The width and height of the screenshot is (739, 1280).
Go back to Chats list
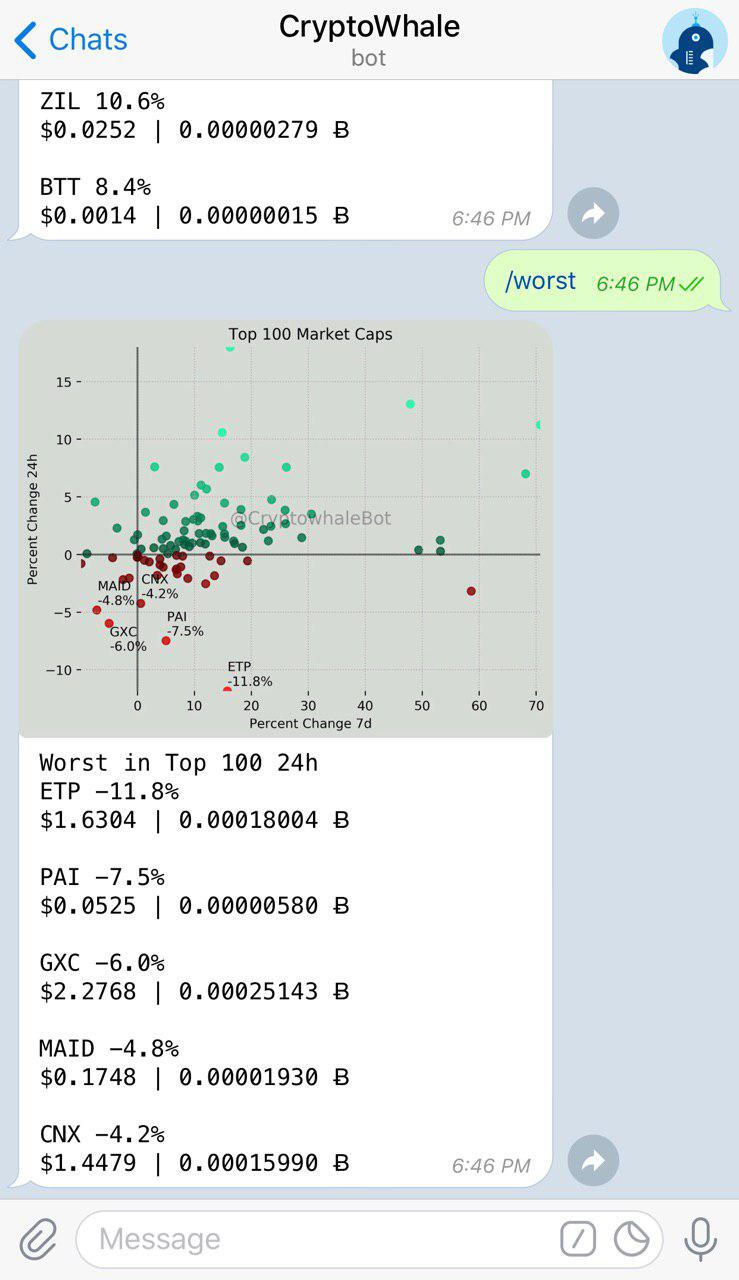pos(70,40)
